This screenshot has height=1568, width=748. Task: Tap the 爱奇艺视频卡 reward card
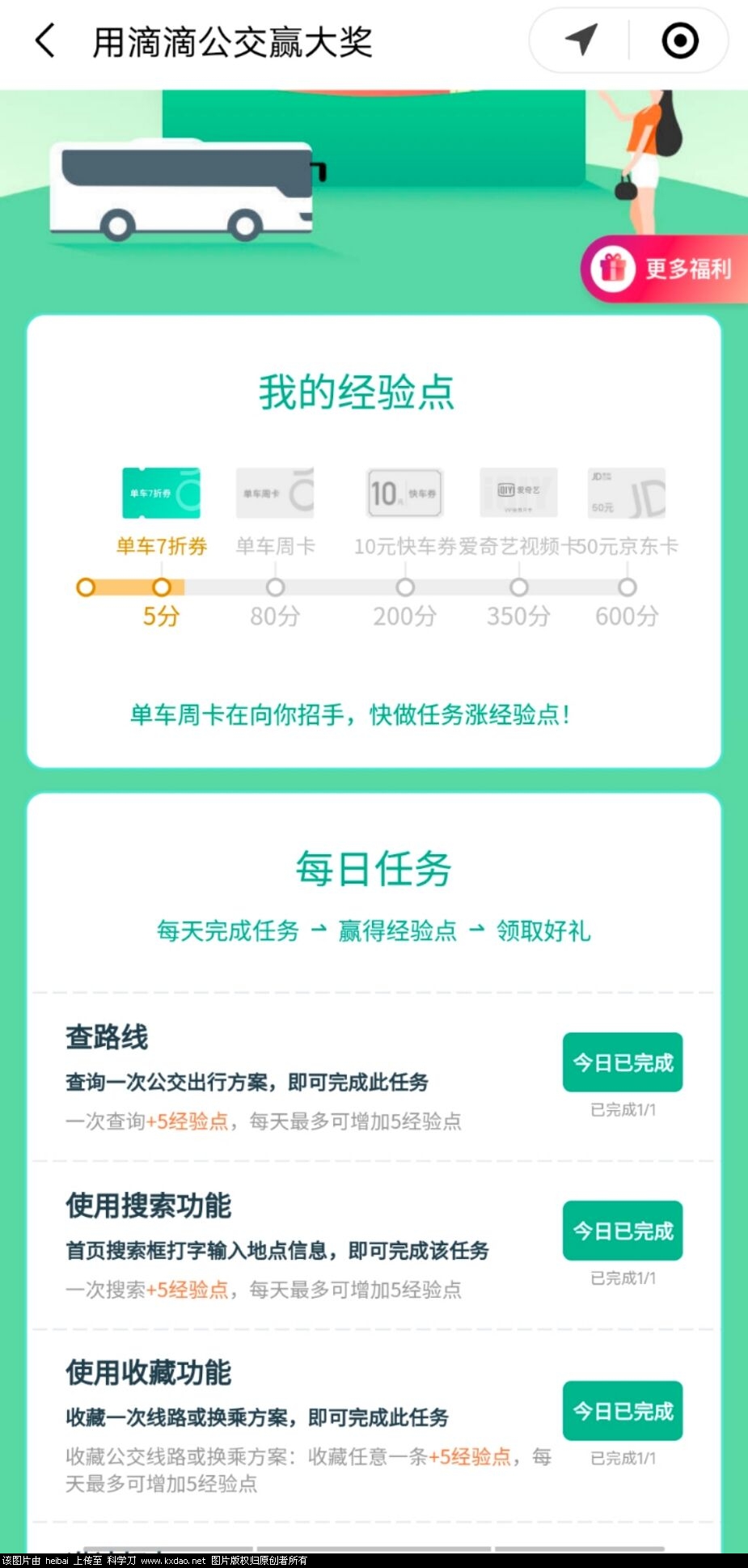tap(518, 494)
